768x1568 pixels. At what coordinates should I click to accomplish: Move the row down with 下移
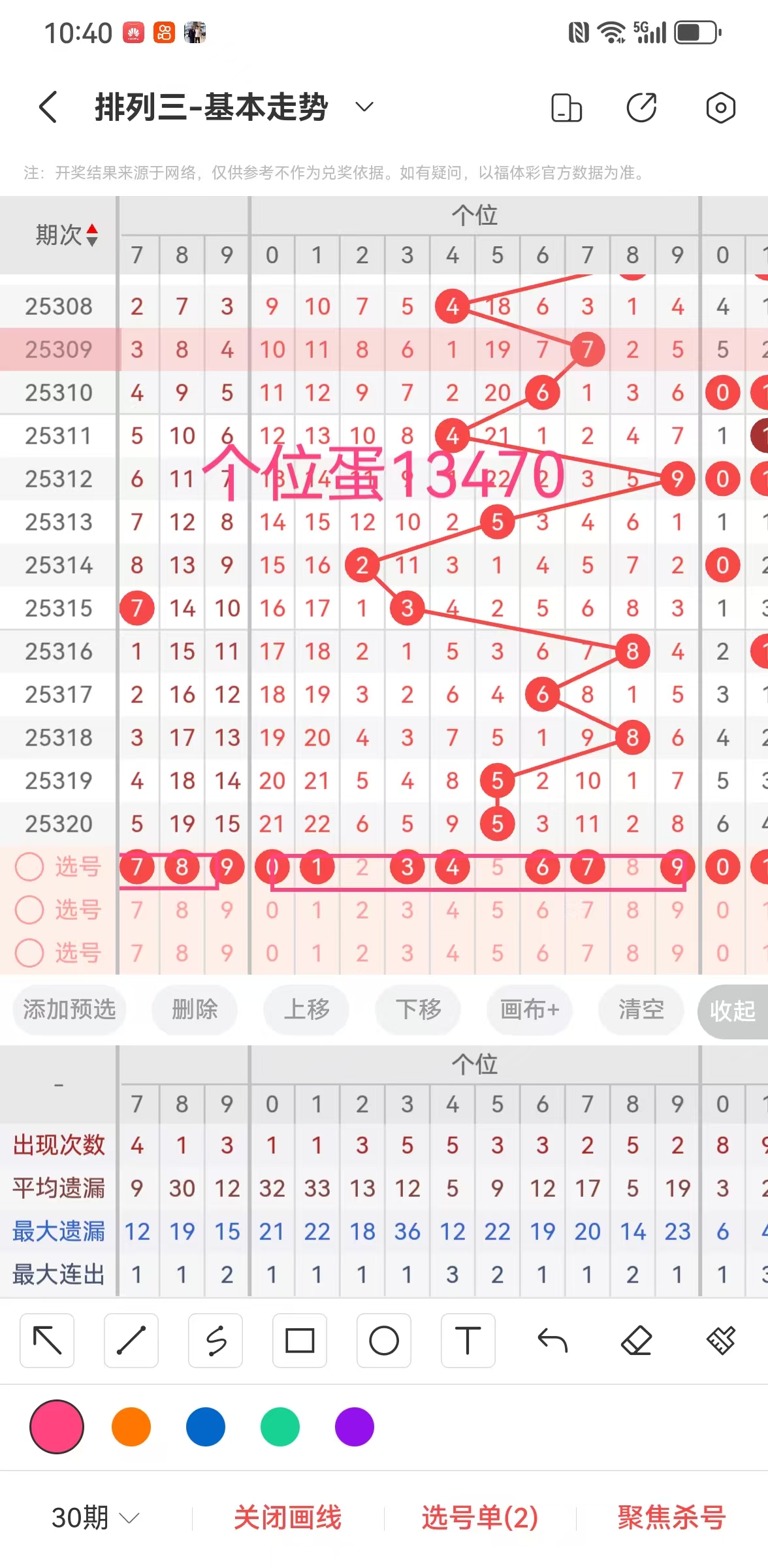pos(418,1010)
